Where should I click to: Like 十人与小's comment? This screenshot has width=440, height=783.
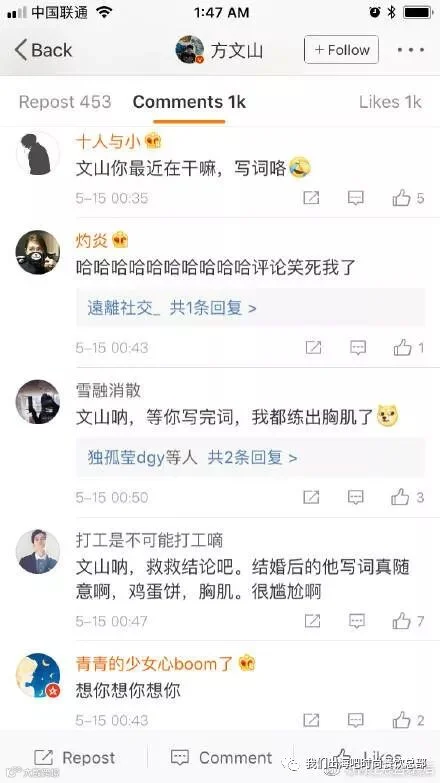pos(408,198)
